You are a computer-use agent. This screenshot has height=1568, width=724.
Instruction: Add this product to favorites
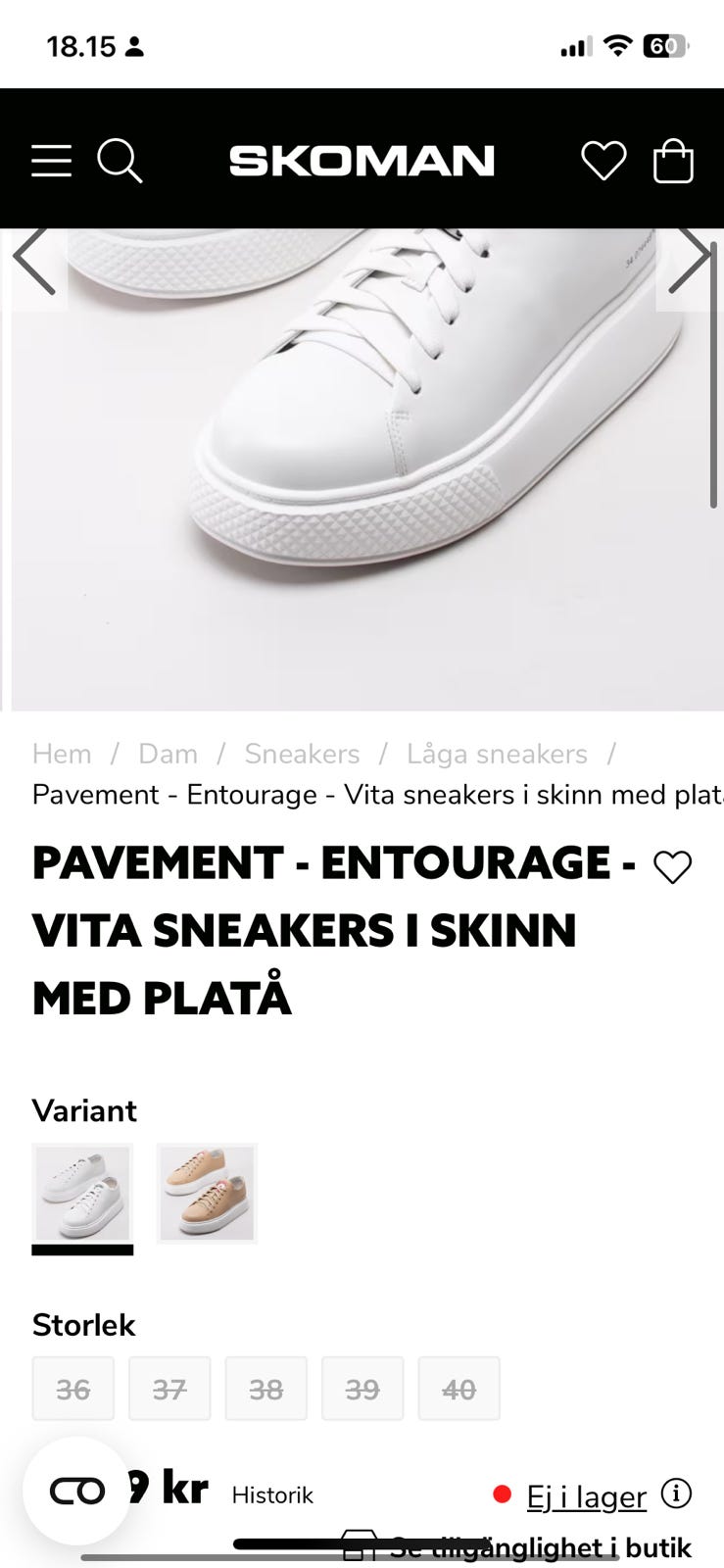click(672, 867)
